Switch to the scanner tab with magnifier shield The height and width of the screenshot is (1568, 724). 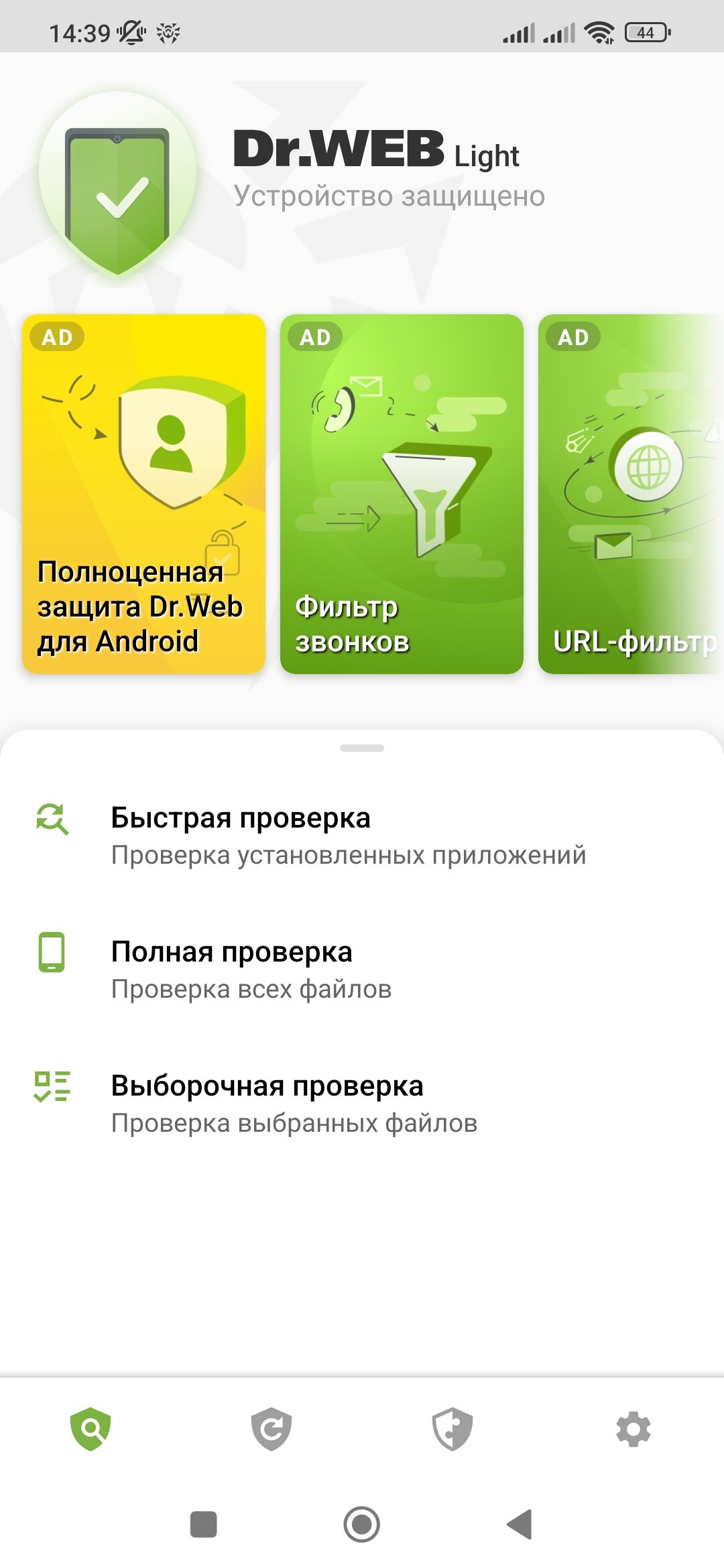tap(90, 1429)
